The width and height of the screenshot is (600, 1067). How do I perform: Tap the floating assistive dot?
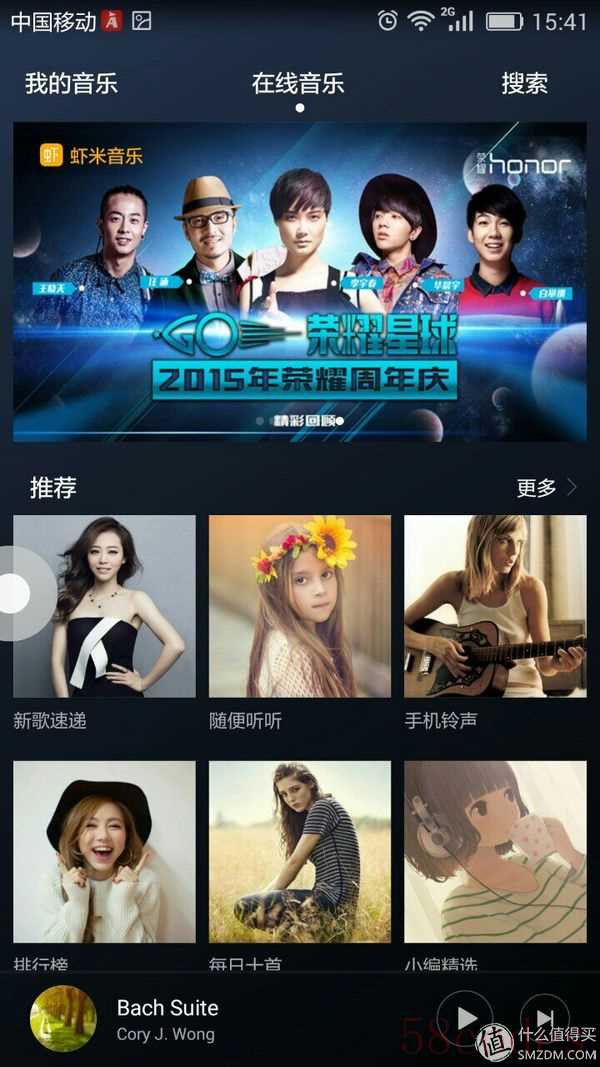(x=14, y=594)
